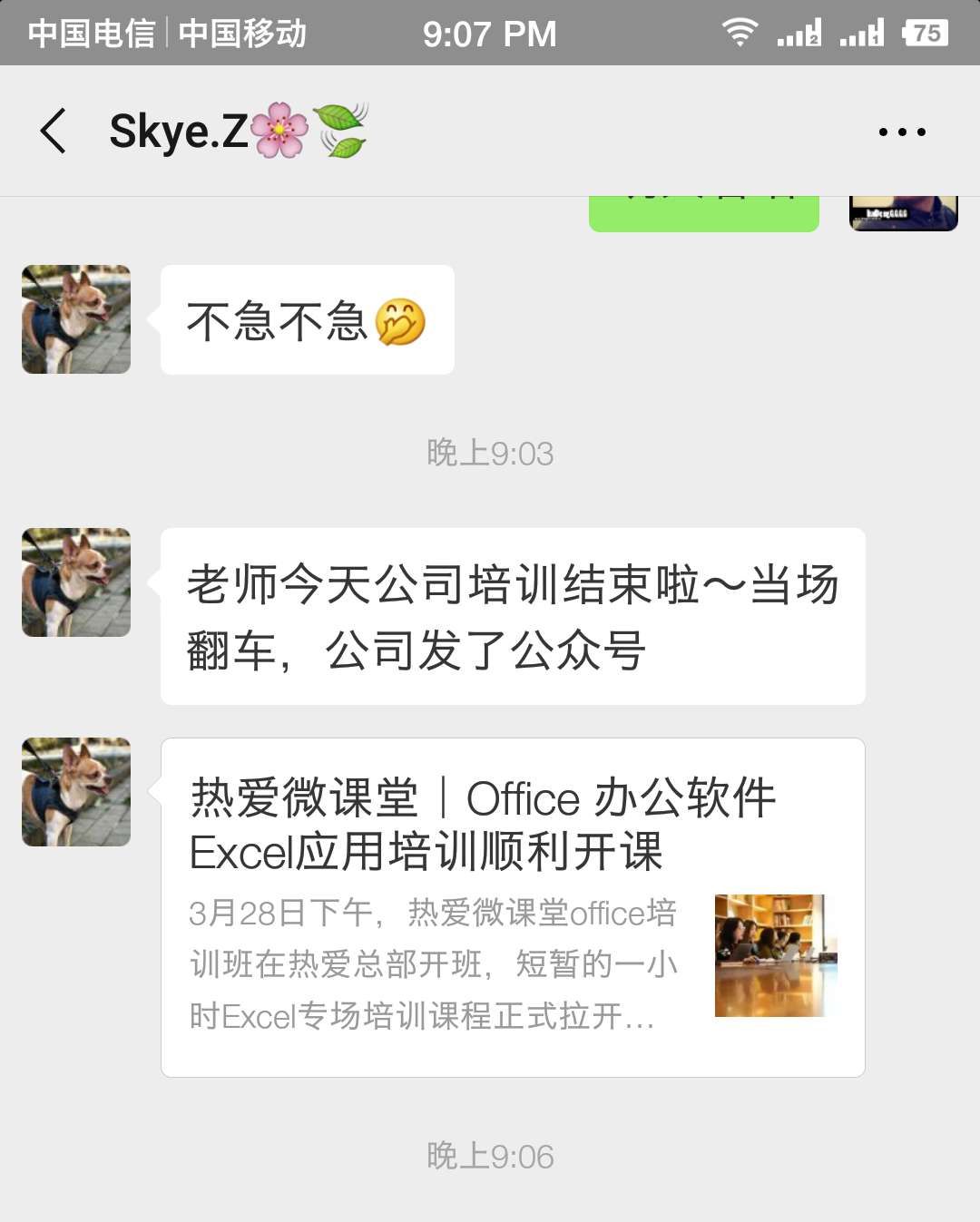980x1222 pixels.
Task: Open the shared article about Excel training
Action: pos(513,907)
